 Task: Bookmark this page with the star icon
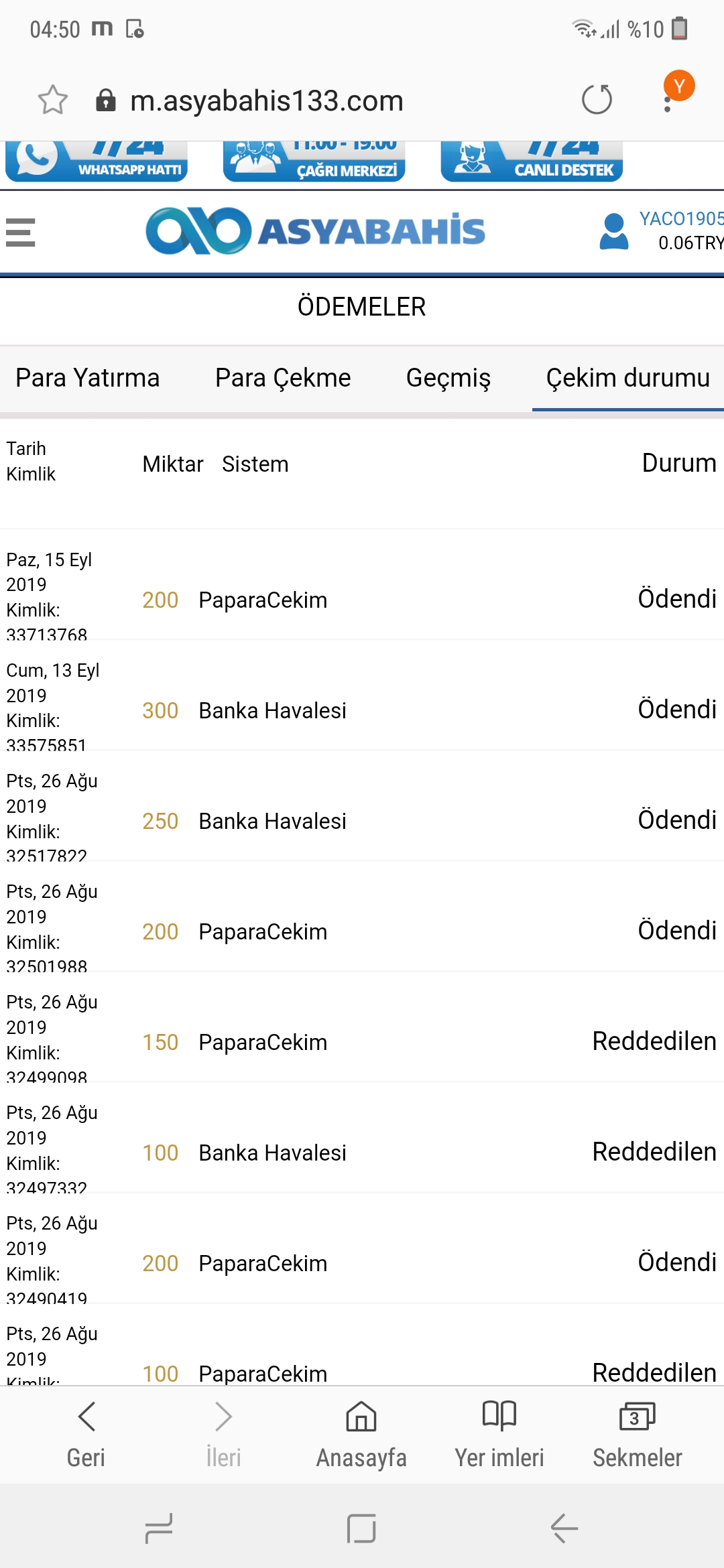coord(52,101)
